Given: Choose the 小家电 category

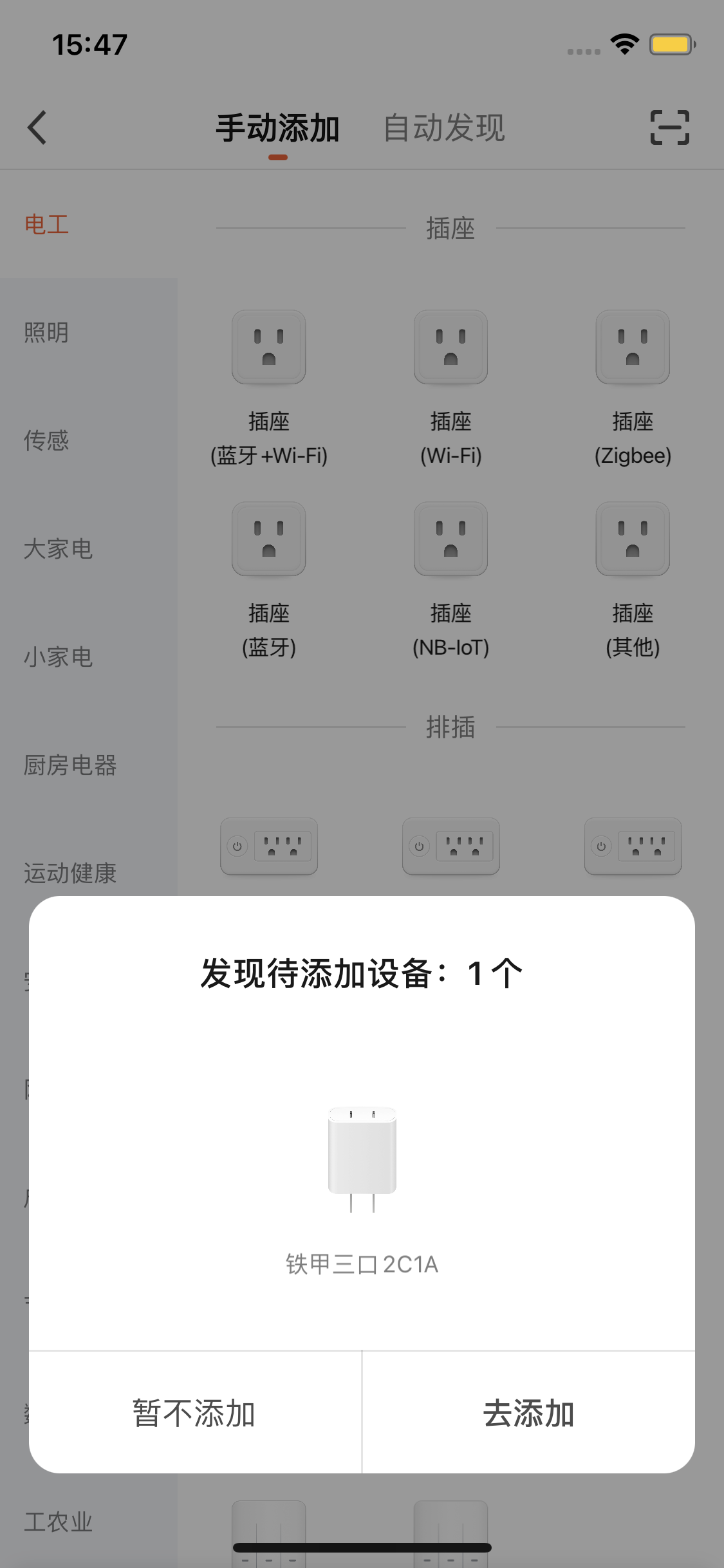Looking at the screenshot, I should [x=58, y=657].
